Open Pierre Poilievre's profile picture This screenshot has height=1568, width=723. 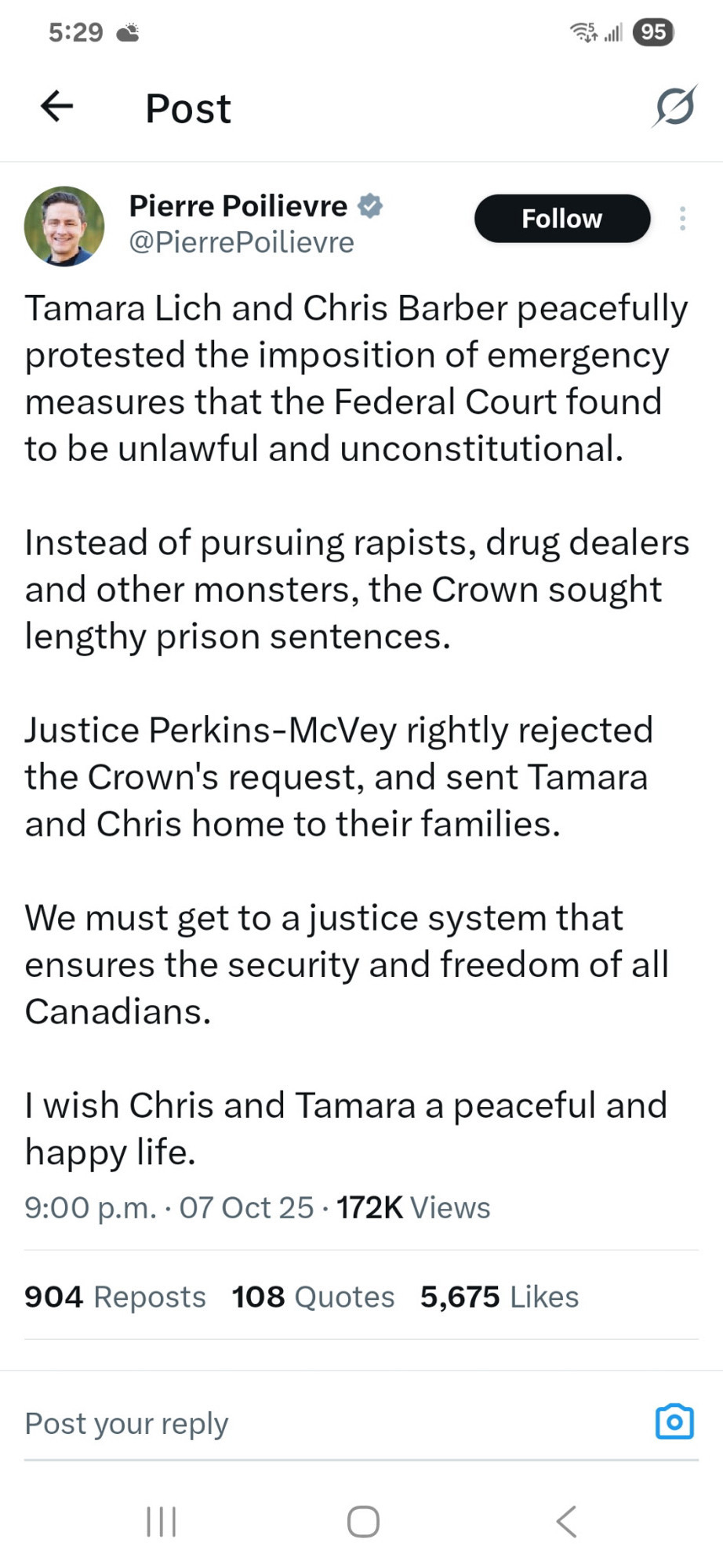tap(64, 226)
